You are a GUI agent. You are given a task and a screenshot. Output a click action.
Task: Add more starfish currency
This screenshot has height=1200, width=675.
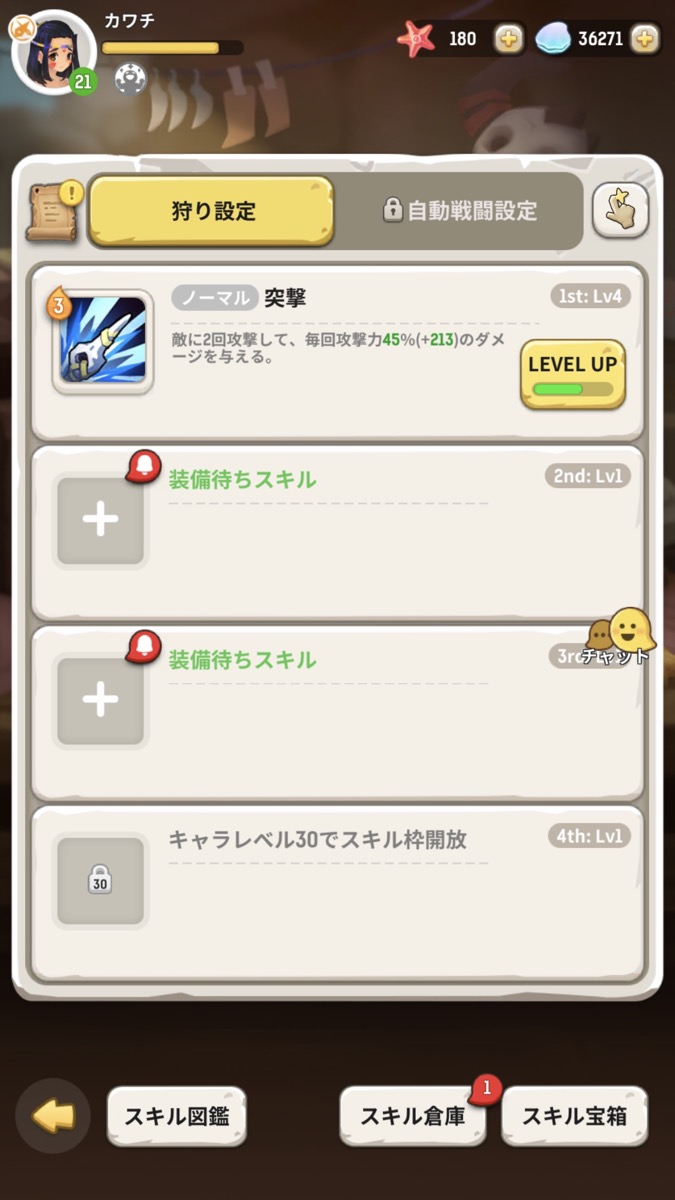point(509,39)
